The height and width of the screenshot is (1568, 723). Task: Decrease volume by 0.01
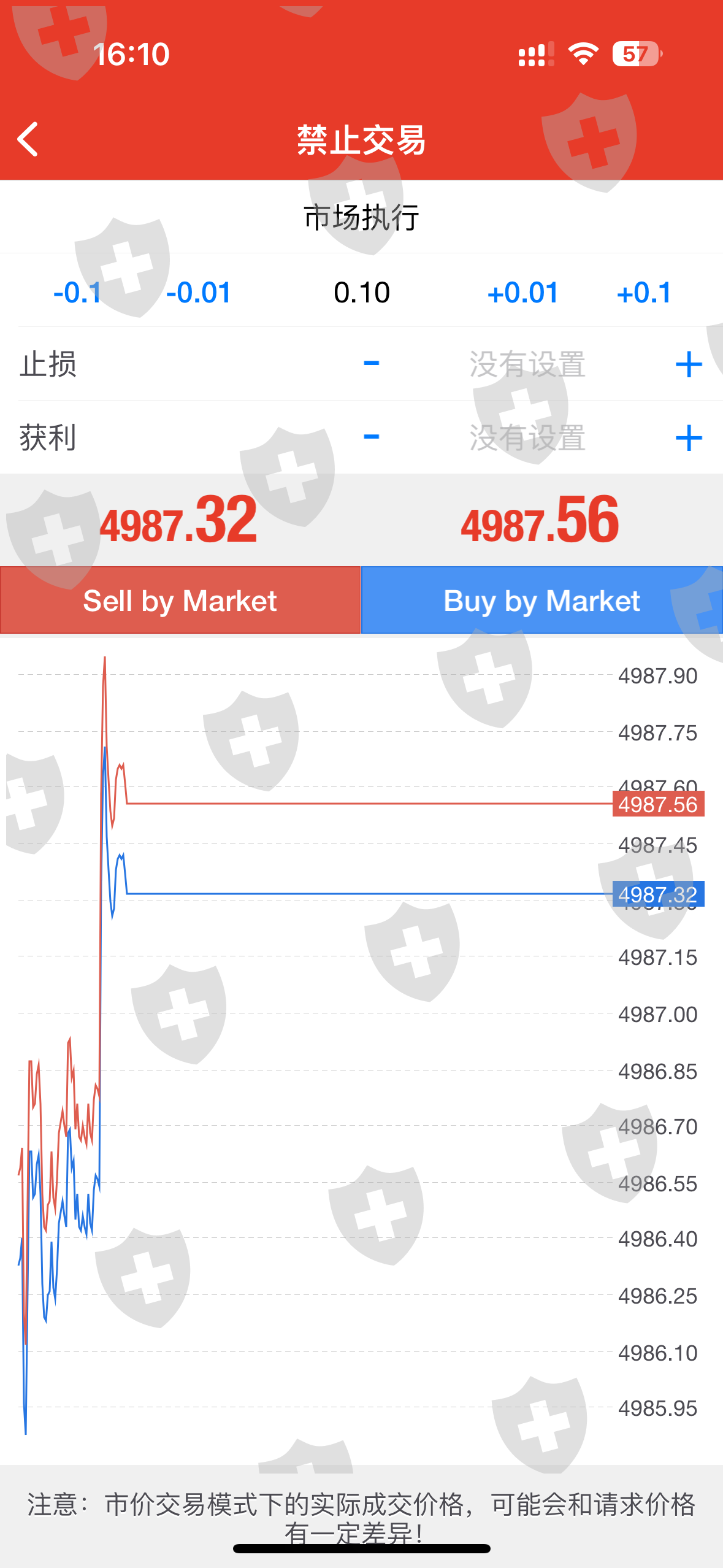click(x=199, y=293)
